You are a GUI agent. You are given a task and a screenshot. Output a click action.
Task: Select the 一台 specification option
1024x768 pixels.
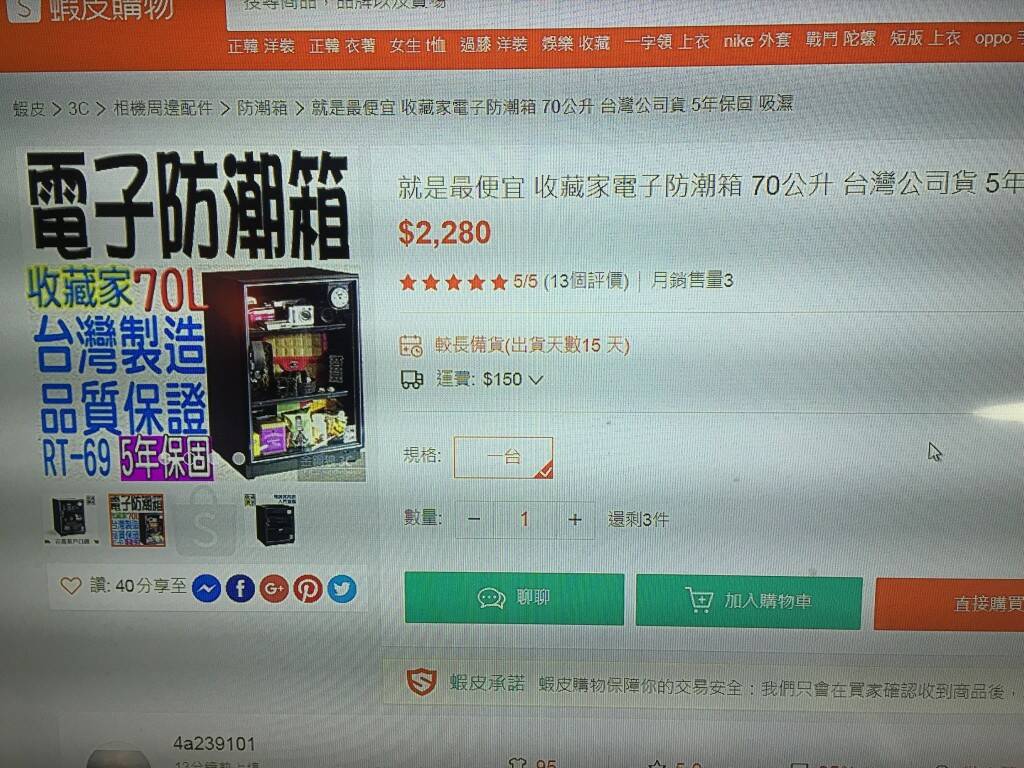[x=503, y=457]
